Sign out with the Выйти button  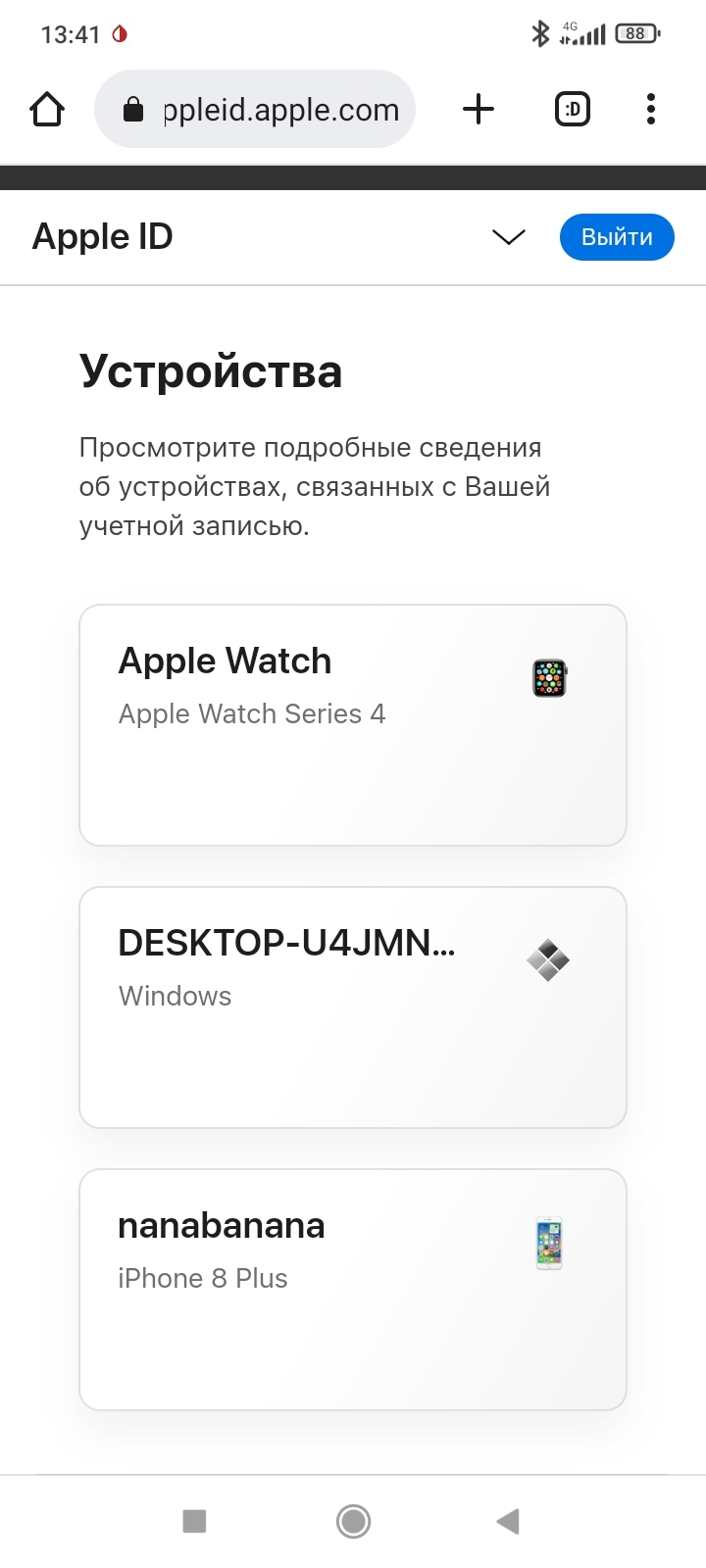tap(617, 237)
